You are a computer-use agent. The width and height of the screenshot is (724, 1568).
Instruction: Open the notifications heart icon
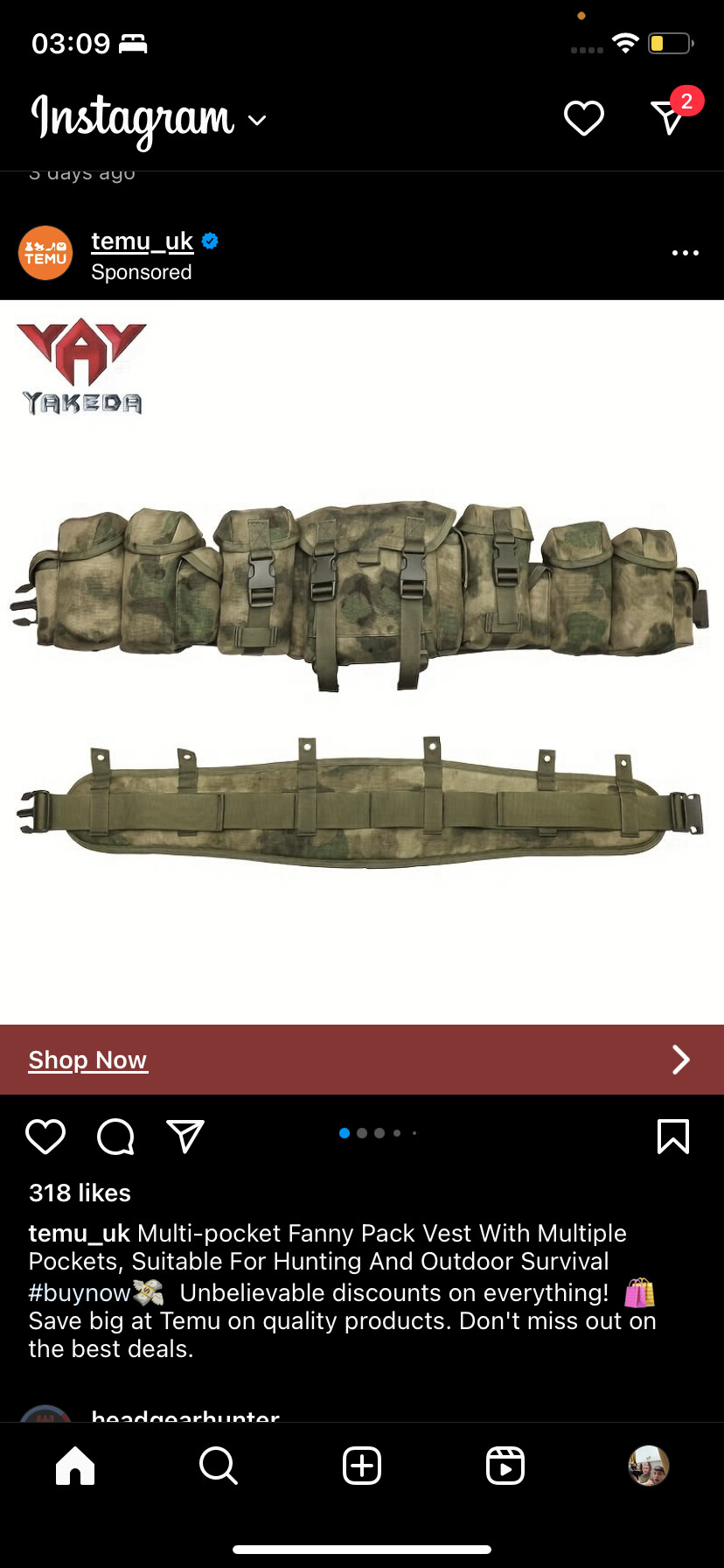tap(583, 118)
